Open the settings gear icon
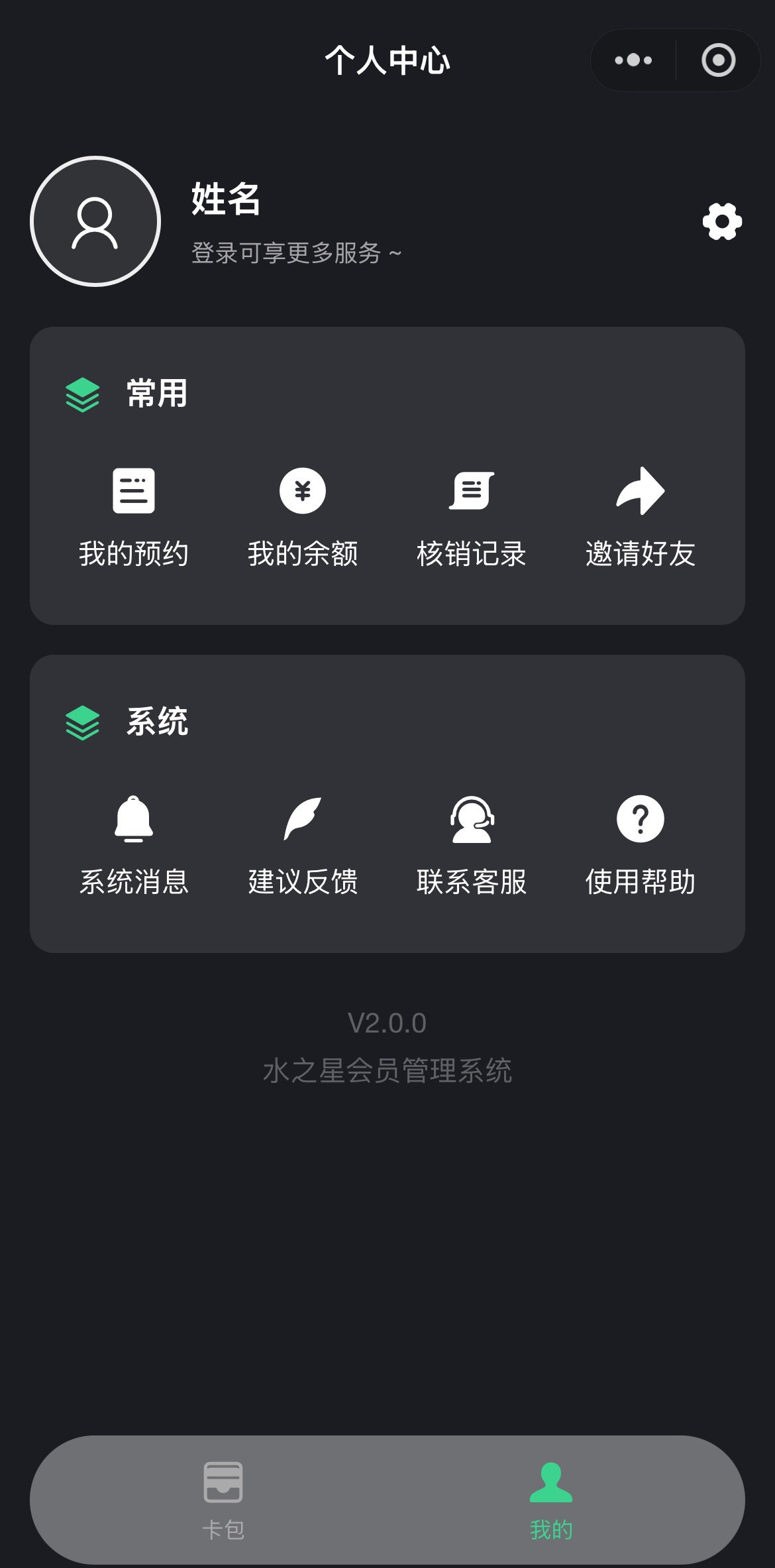Screen dimensions: 775x1568 coord(722,221)
